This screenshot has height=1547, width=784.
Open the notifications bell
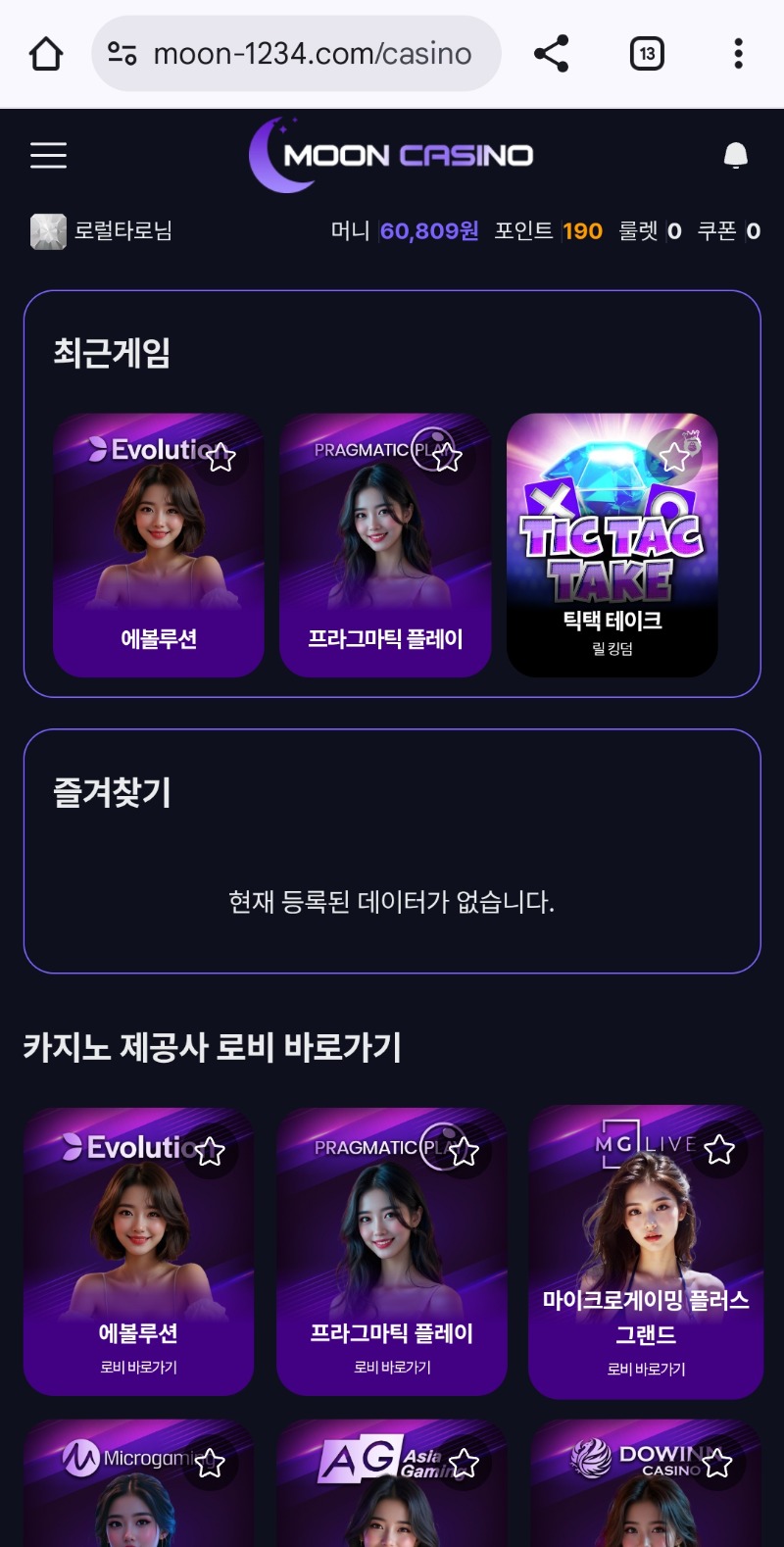click(735, 155)
